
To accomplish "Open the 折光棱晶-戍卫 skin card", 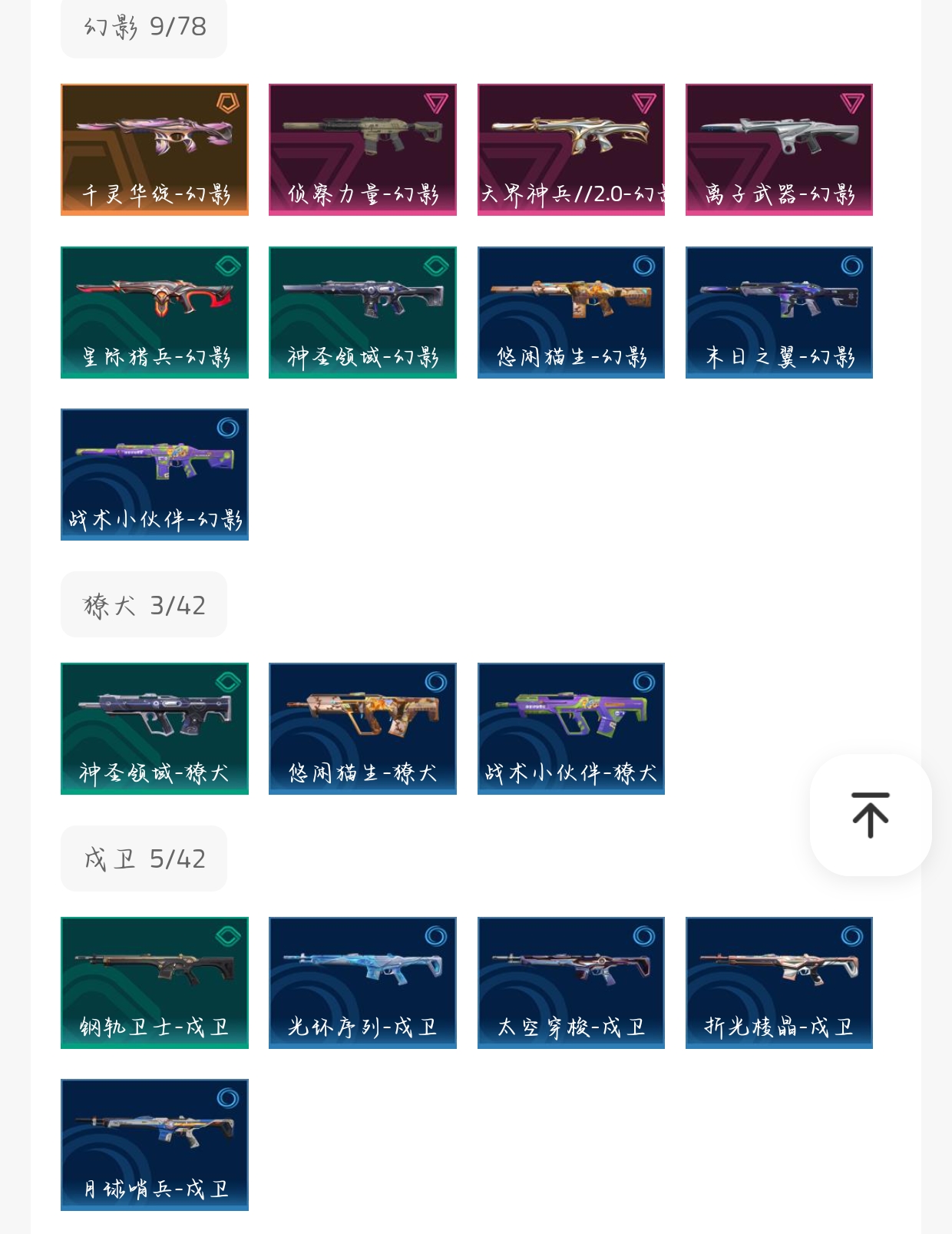I will tap(778, 983).
